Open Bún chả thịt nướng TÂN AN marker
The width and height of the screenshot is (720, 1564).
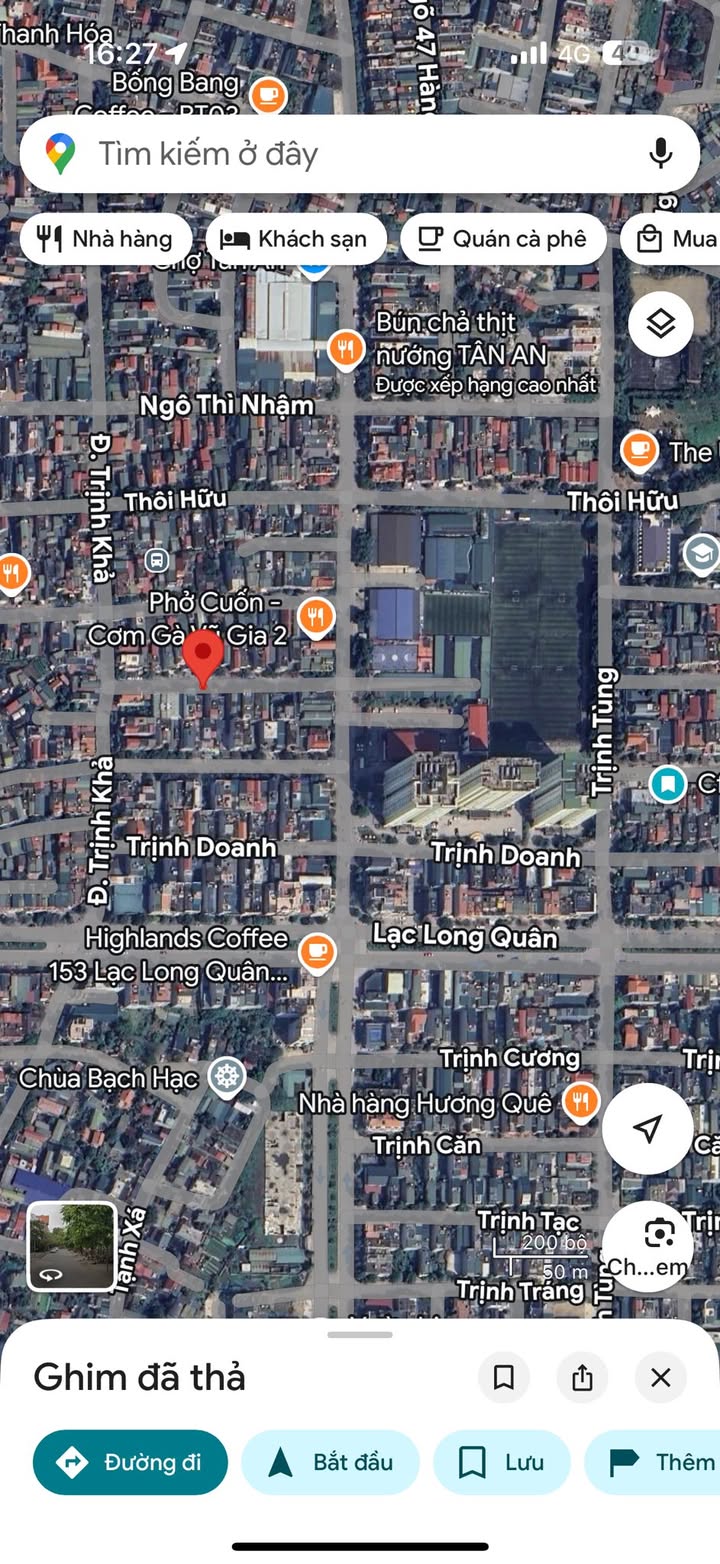(x=345, y=350)
